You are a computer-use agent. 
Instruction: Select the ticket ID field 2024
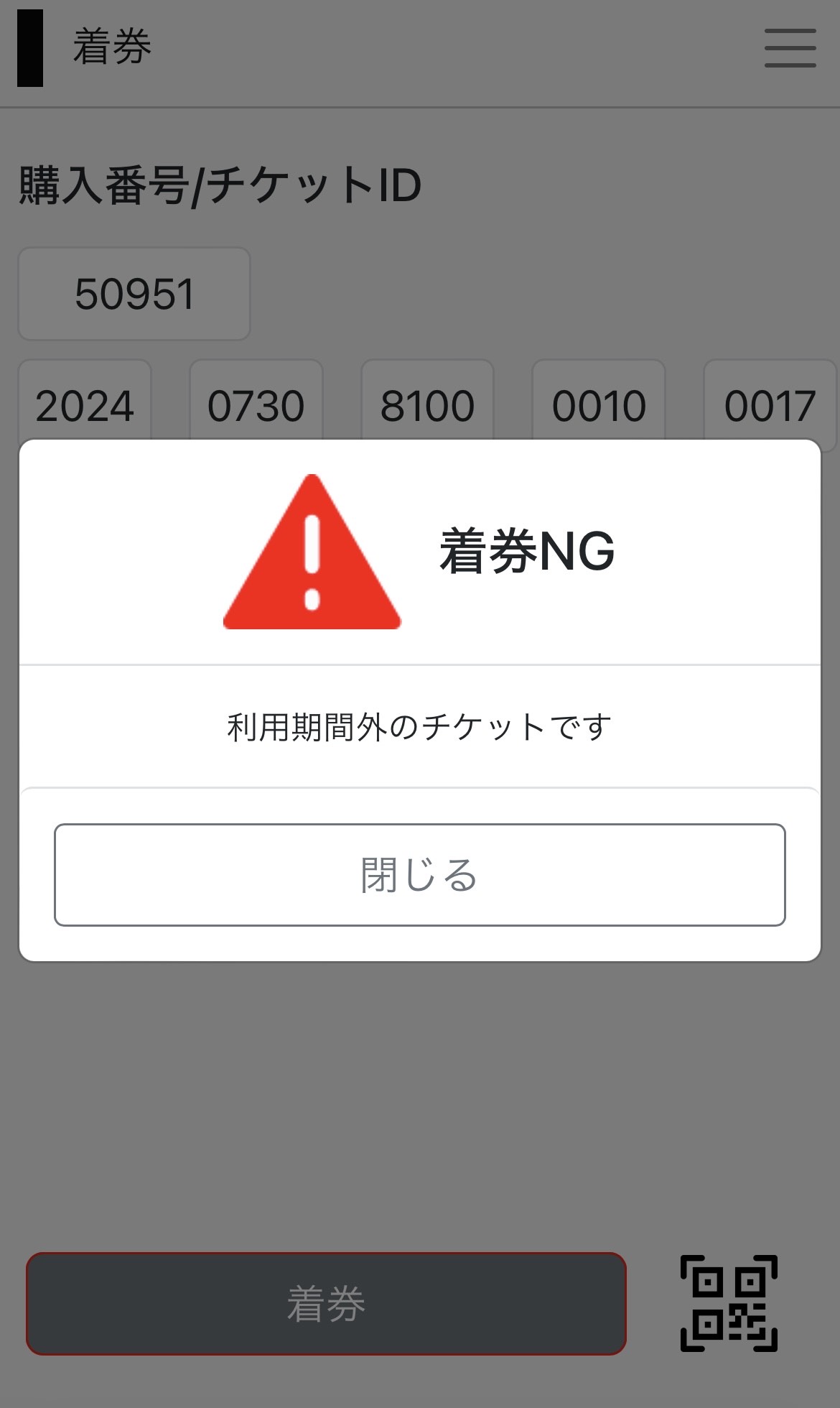click(x=85, y=402)
